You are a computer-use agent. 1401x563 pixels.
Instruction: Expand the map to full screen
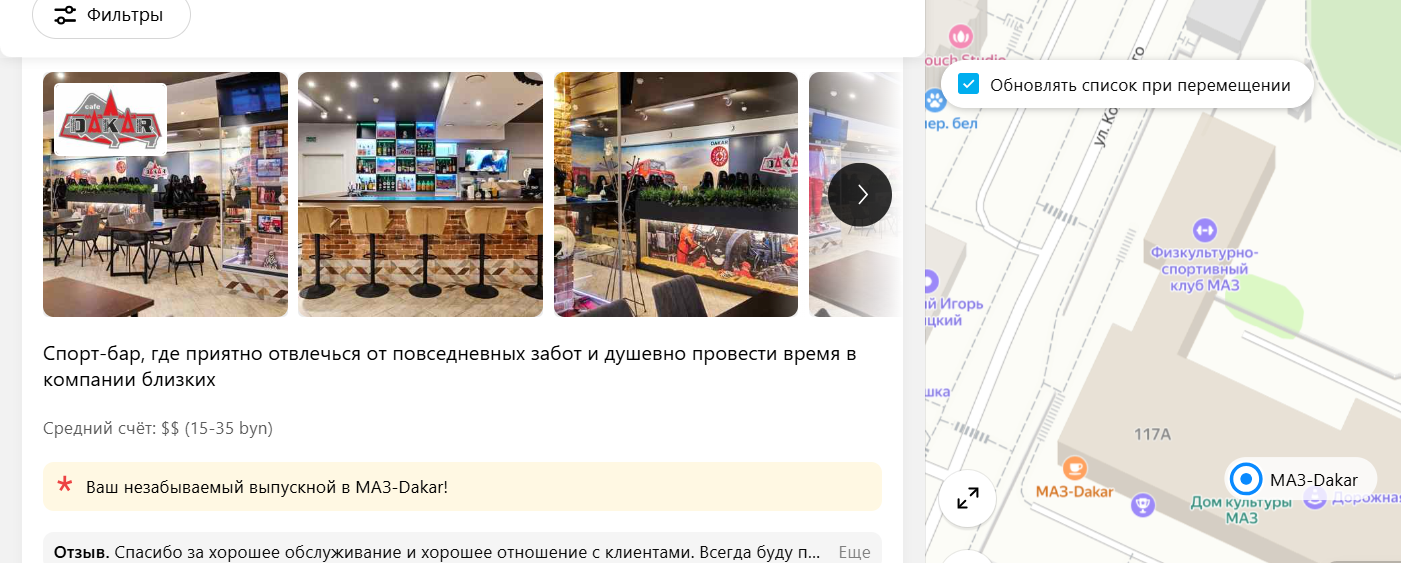(x=967, y=498)
